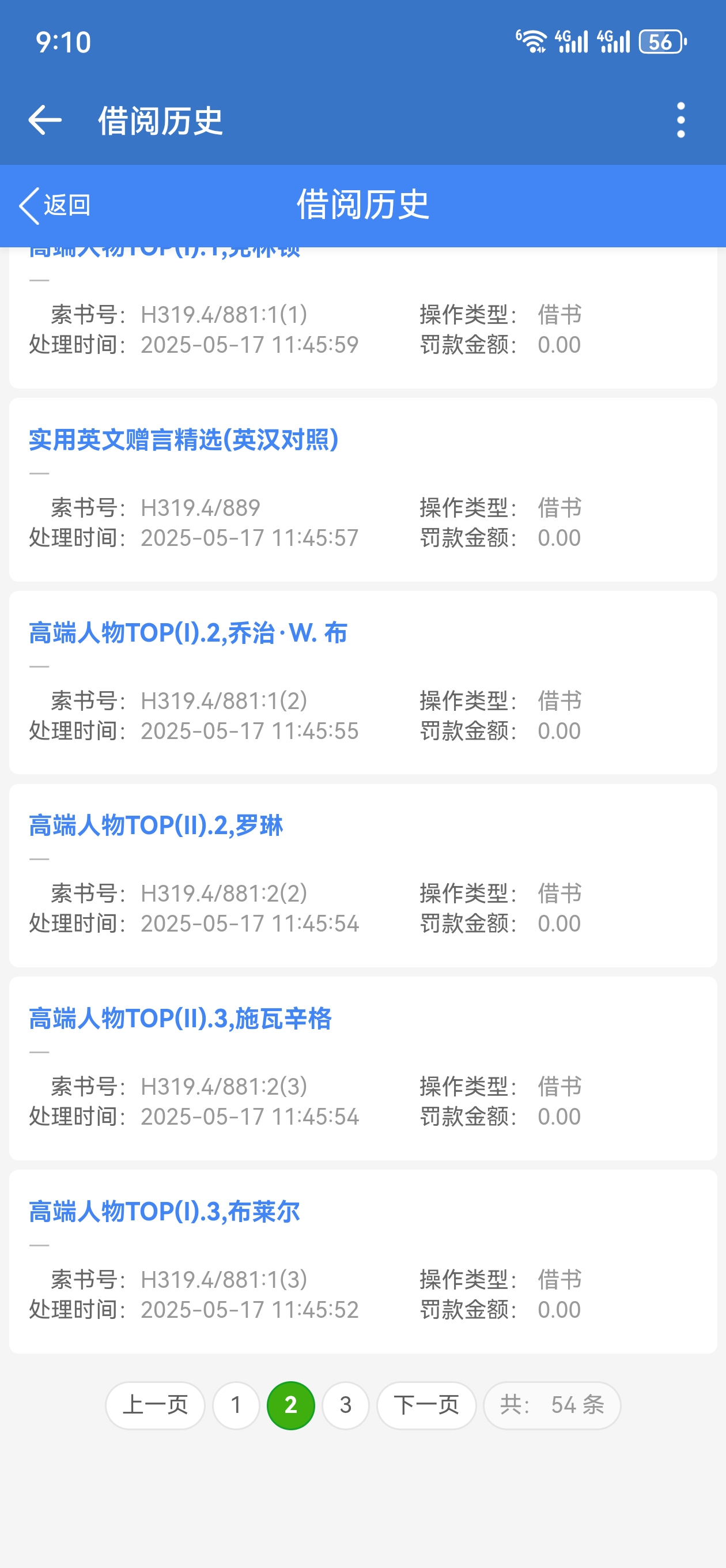Open 高端人物TOP(I).3,布莱尔 book link
Viewport: 726px width, 1568px height.
coord(164,1211)
